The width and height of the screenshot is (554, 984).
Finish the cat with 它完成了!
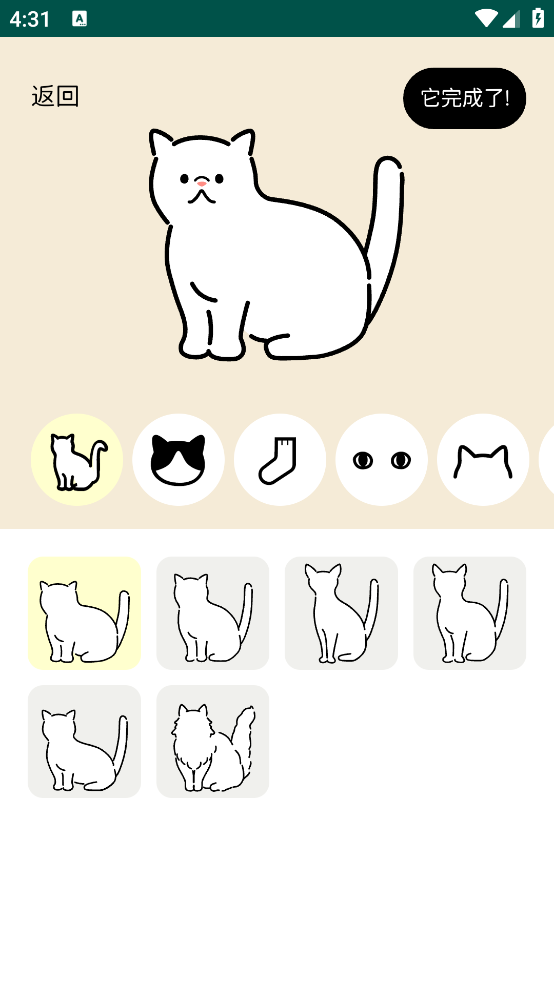(464, 99)
